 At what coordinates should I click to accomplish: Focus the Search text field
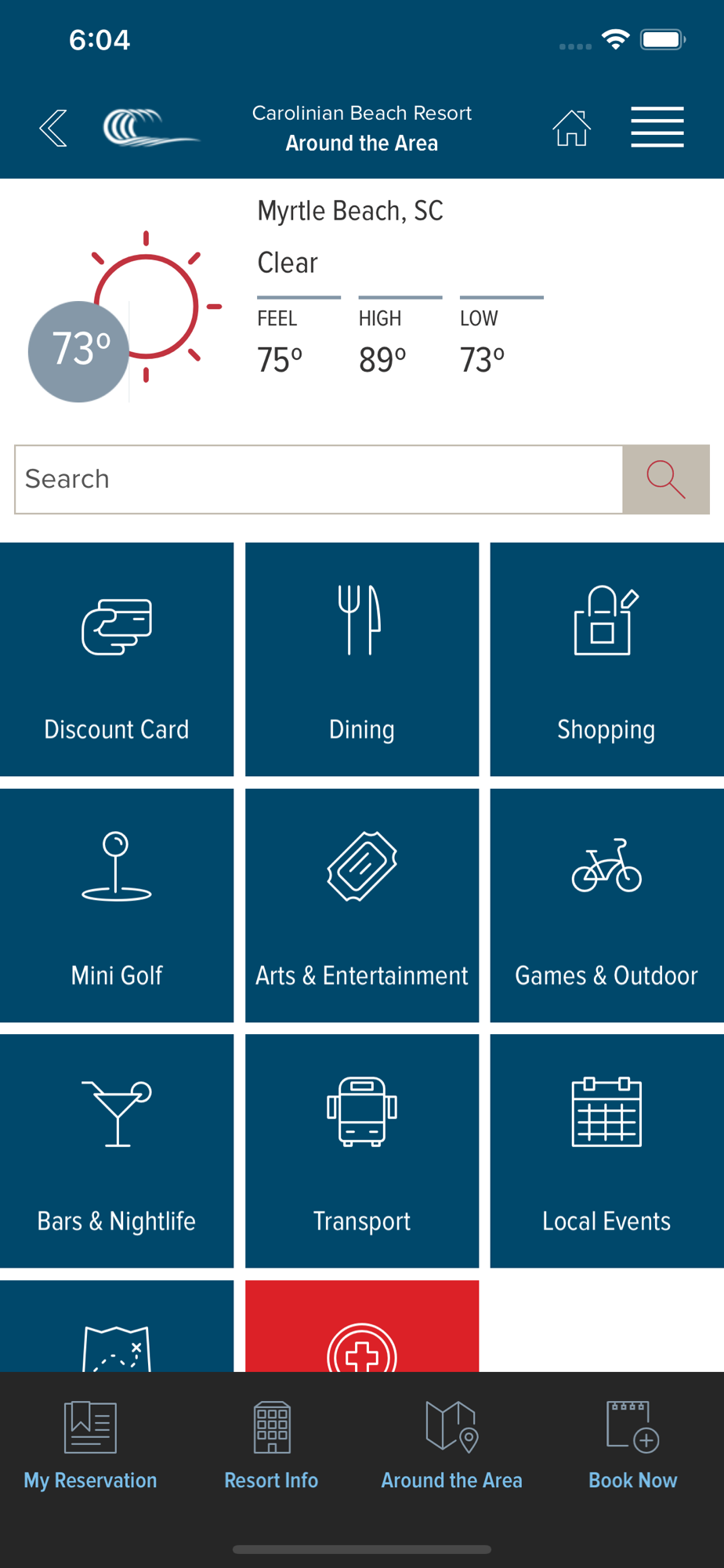[x=319, y=479]
